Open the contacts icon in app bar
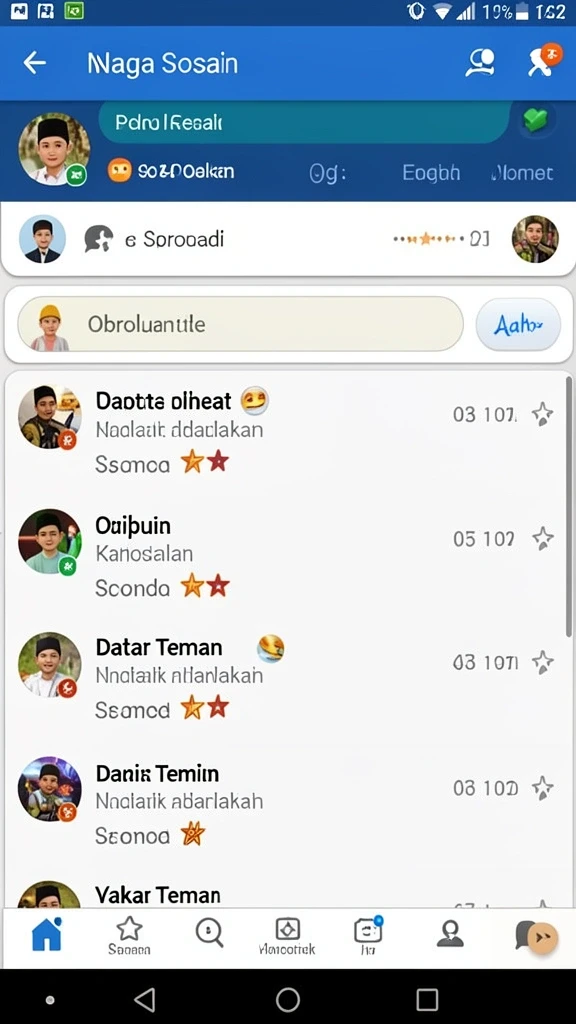The image size is (576, 1024). click(x=480, y=63)
